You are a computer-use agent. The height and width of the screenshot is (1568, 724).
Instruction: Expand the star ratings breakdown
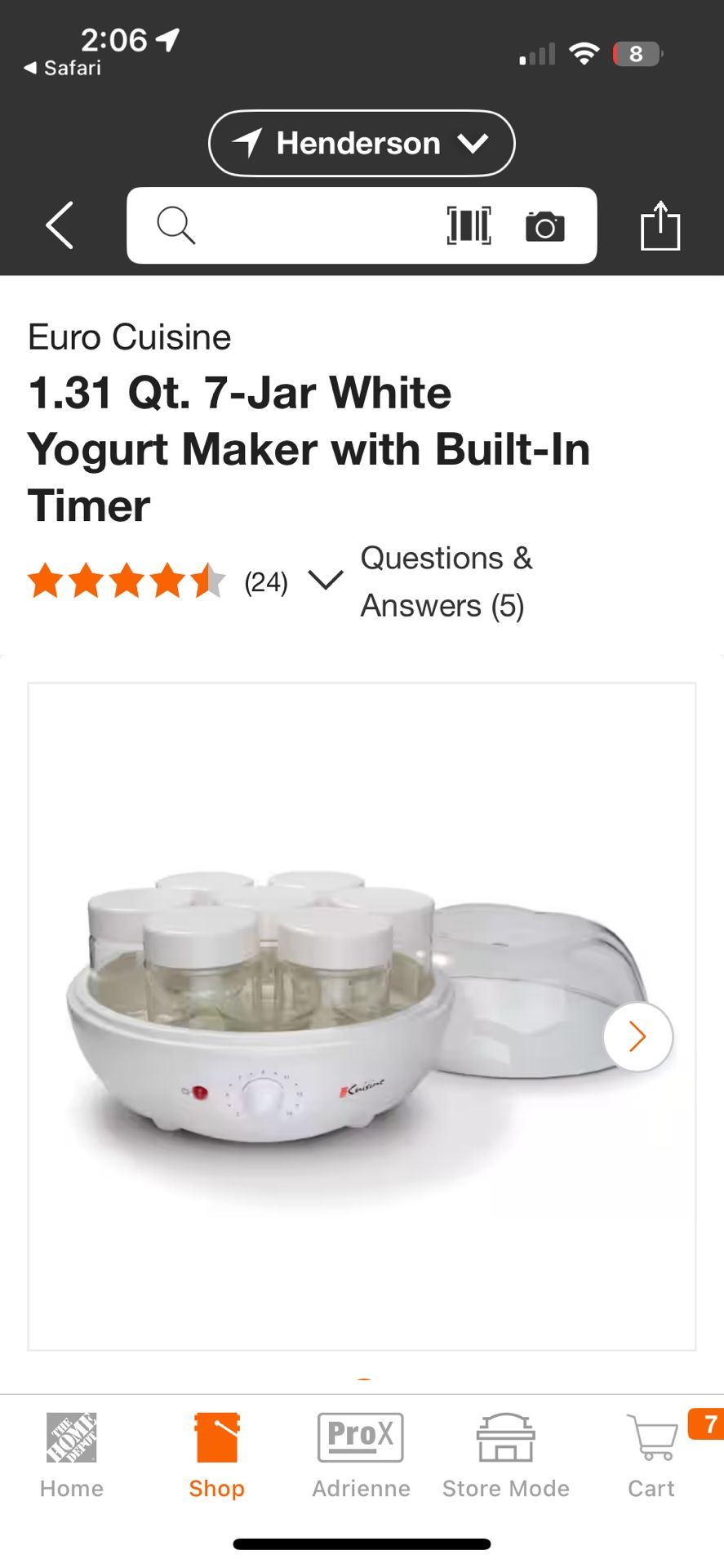point(326,581)
